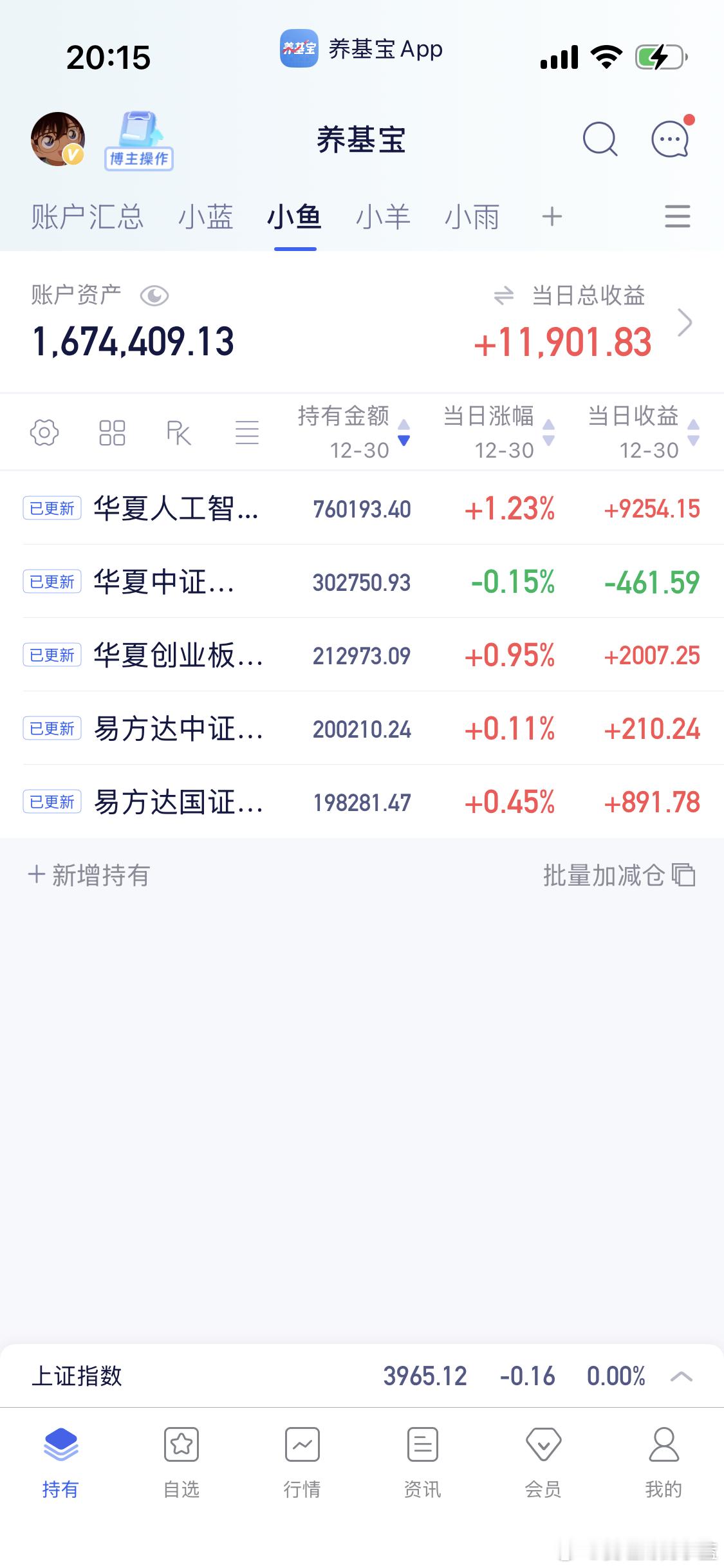Open the 易方达国证 fund row
The image size is (724, 1568).
pyautogui.click(x=360, y=802)
